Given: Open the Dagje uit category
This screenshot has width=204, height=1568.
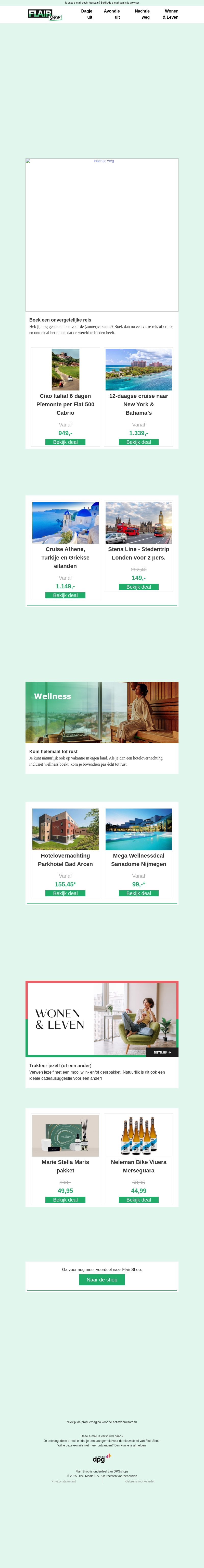Looking at the screenshot, I should (x=87, y=14).
